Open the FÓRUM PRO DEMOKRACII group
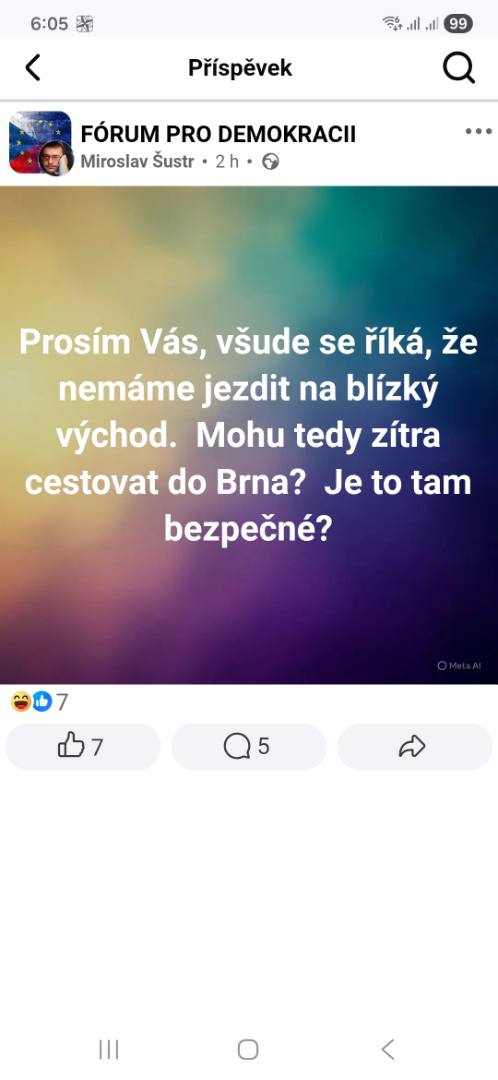The image size is (498, 1080). (218, 134)
